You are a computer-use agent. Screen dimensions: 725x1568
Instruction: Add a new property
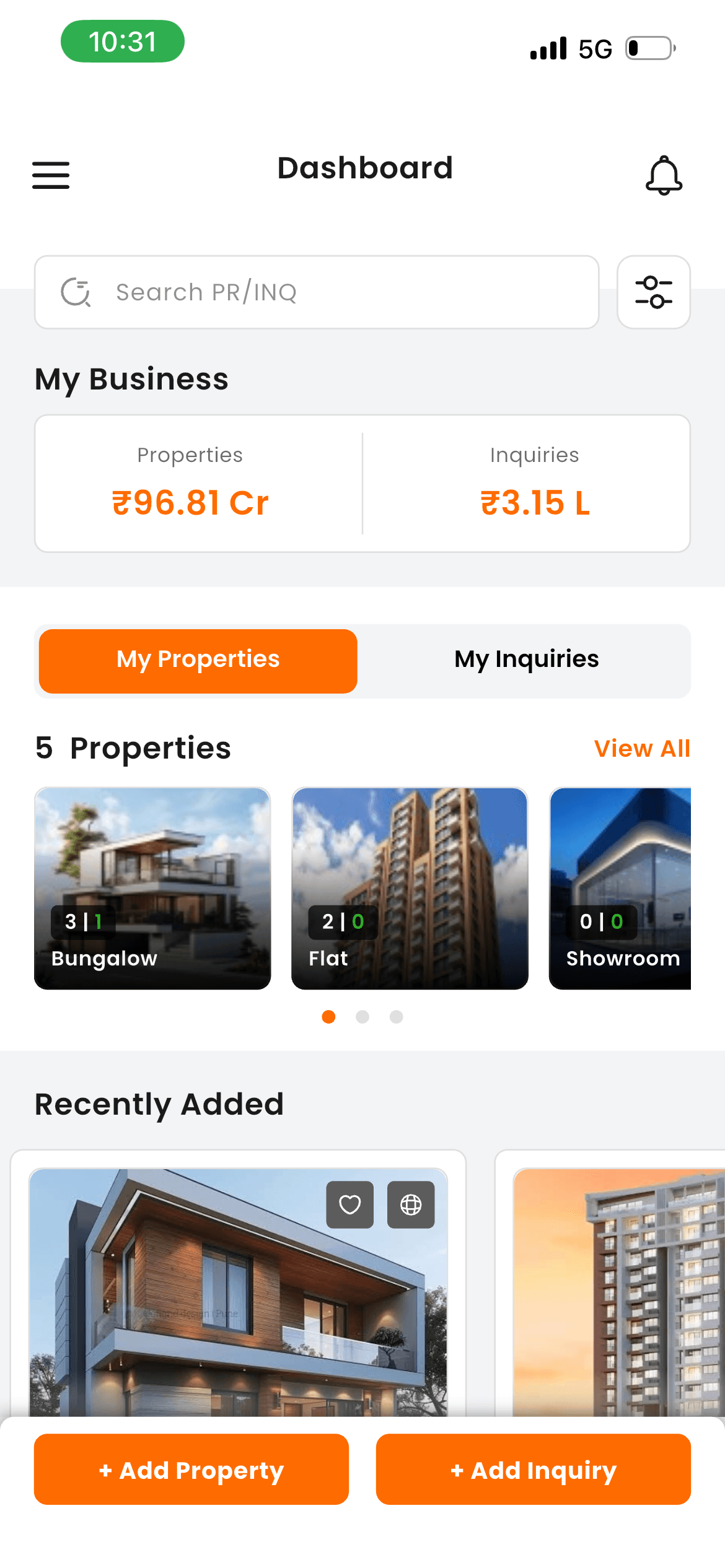[x=191, y=1470]
